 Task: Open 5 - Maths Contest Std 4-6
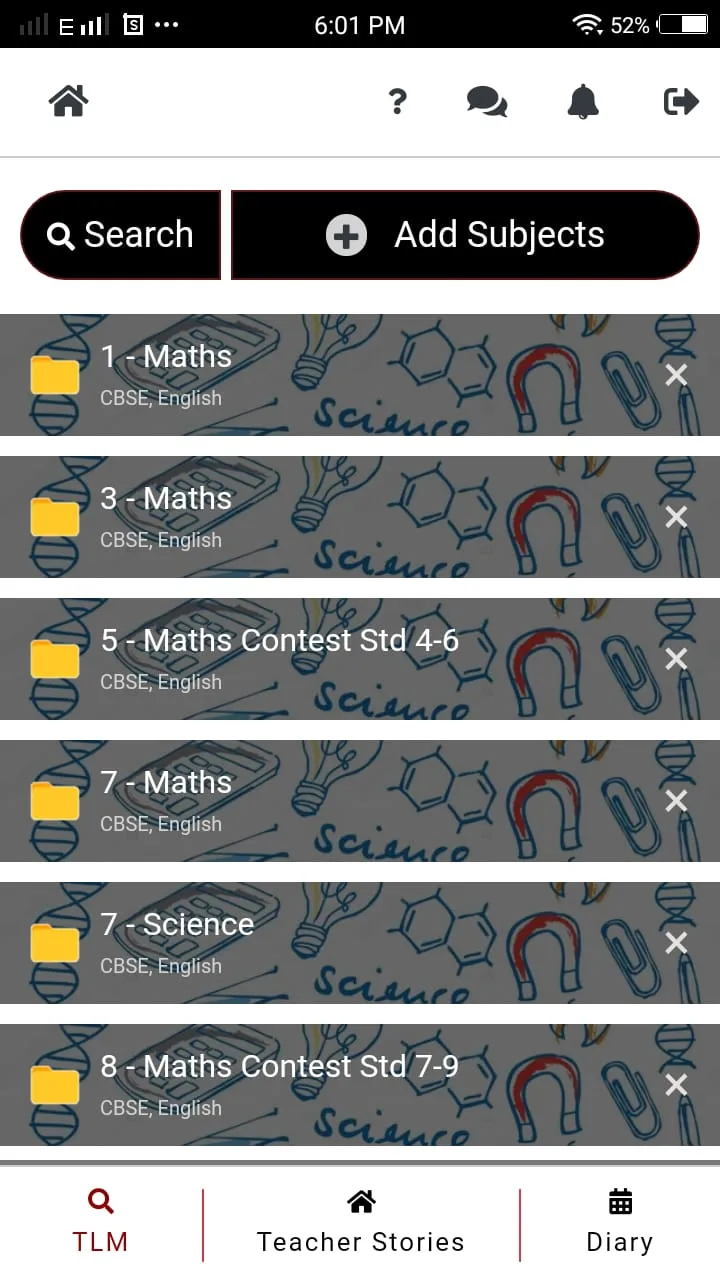click(x=360, y=659)
